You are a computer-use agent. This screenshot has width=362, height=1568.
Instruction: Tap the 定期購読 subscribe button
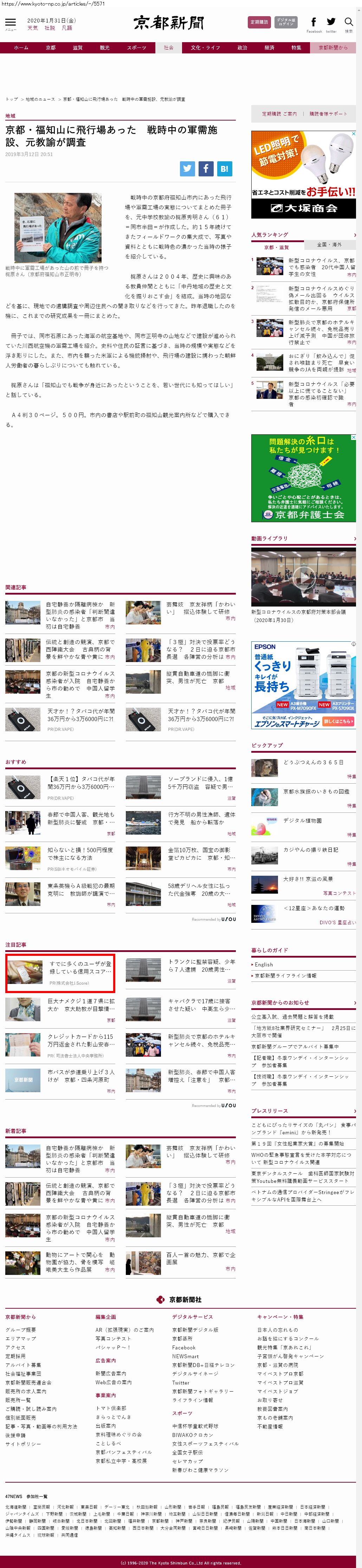pos(259,22)
